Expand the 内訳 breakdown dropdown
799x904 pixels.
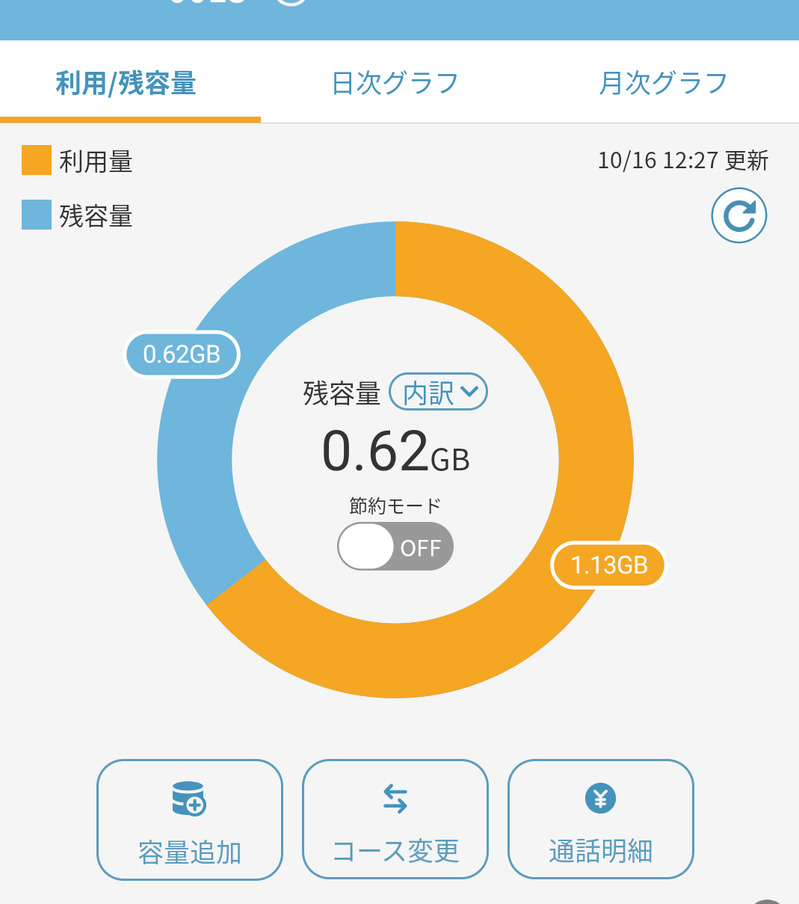[438, 393]
